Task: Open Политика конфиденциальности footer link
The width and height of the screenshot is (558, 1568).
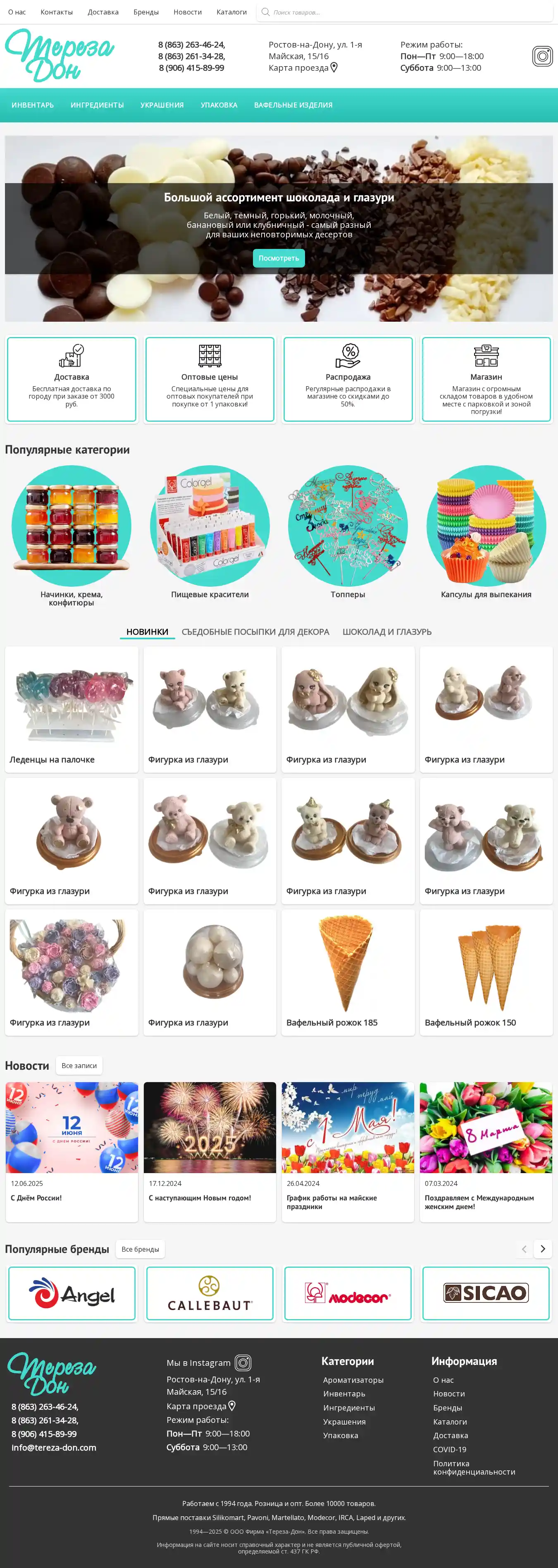Action: tap(473, 1468)
